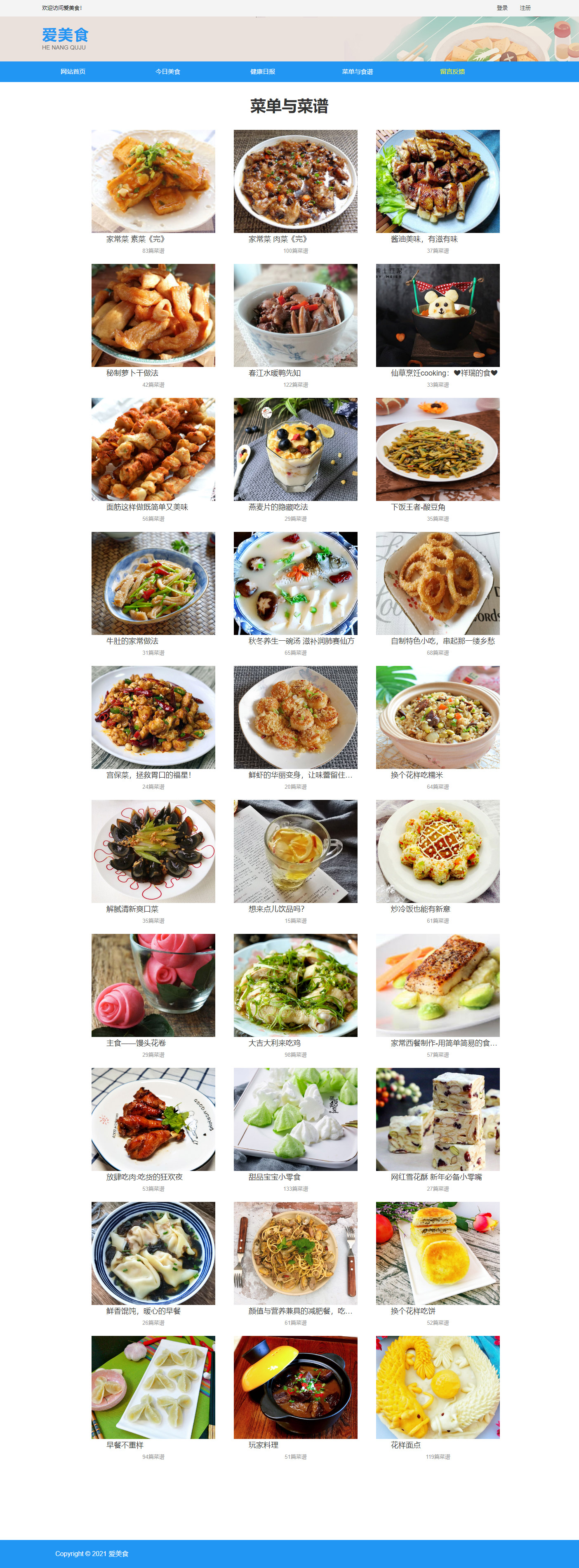579x1568 pixels.
Task: Open the 注册 register link
Action: (525, 8)
